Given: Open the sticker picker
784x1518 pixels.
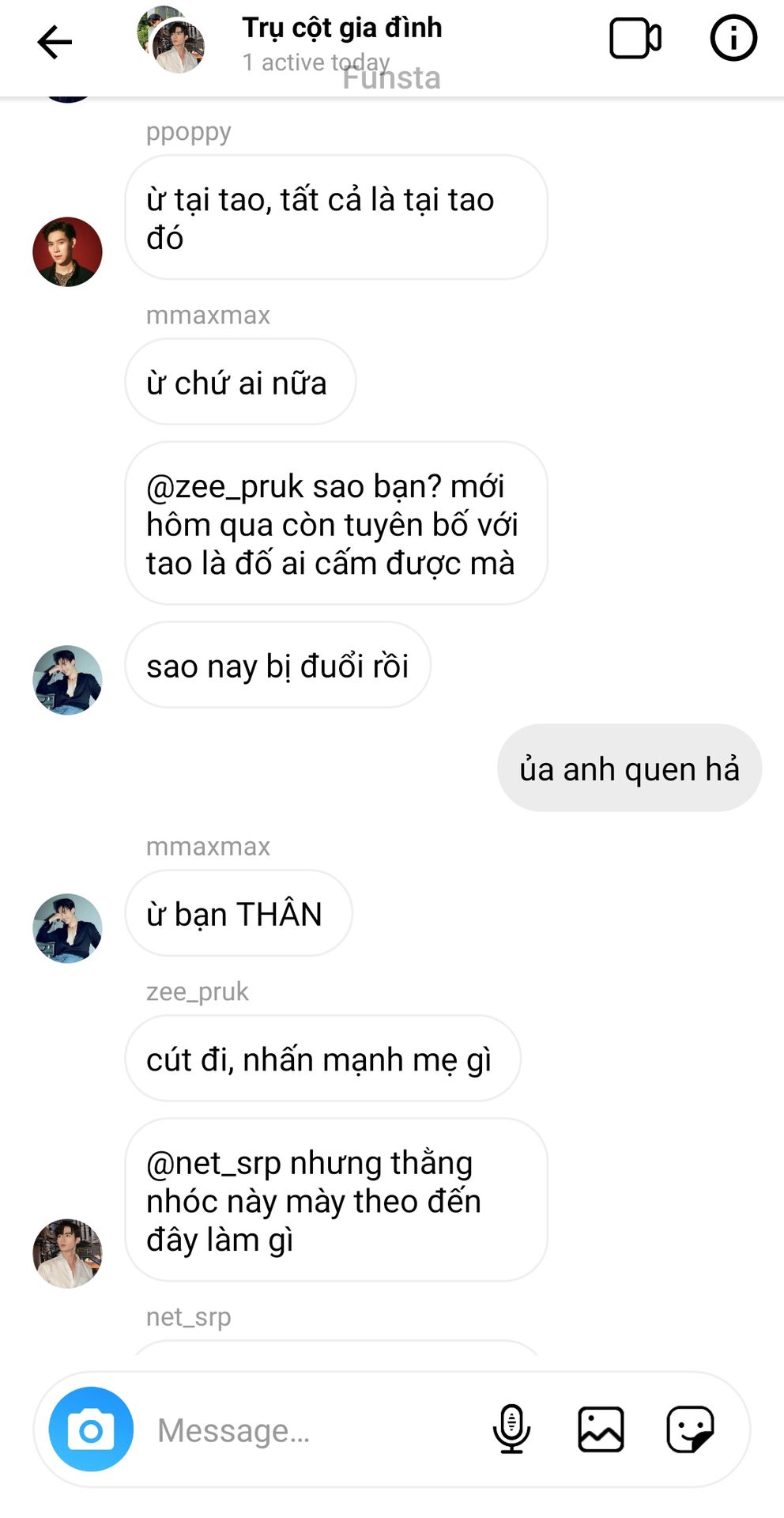Looking at the screenshot, I should click(691, 1429).
